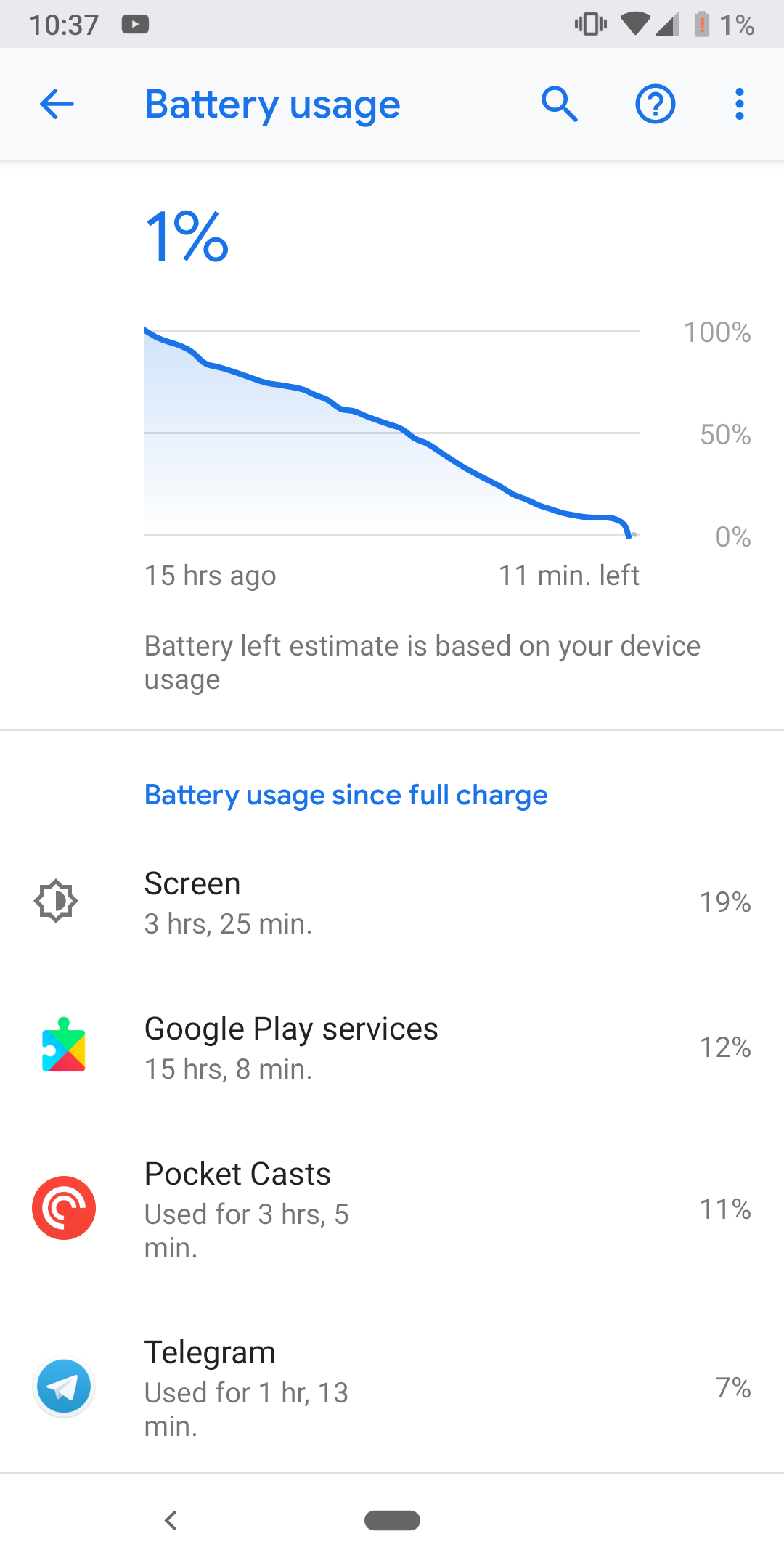The image size is (784, 1568).
Task: View Google Play services battery usage
Action: pyautogui.click(x=392, y=1048)
